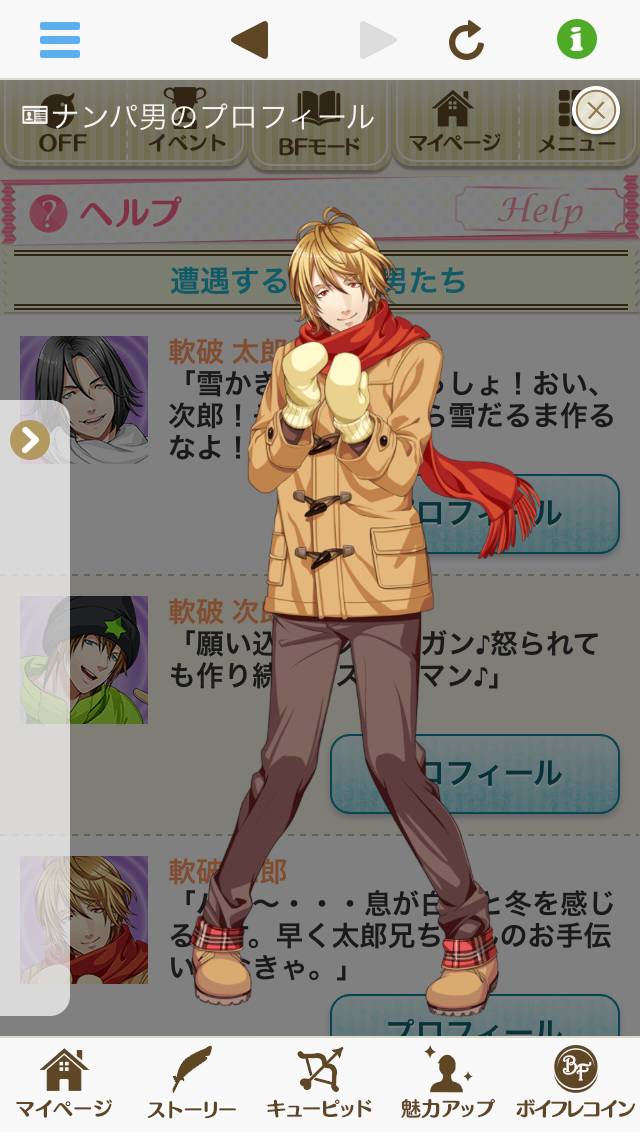
Task: Go to the キューピッド tab
Action: [x=320, y=1085]
